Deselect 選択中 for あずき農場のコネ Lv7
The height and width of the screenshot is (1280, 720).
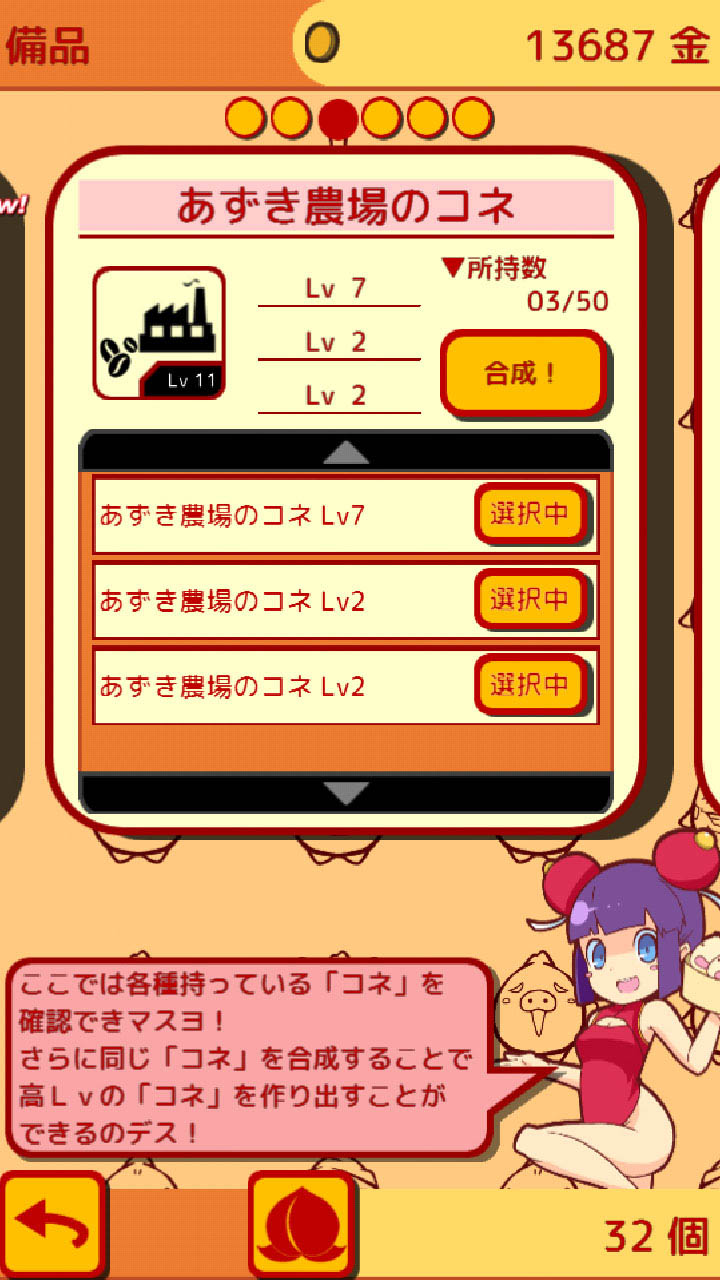click(x=529, y=514)
